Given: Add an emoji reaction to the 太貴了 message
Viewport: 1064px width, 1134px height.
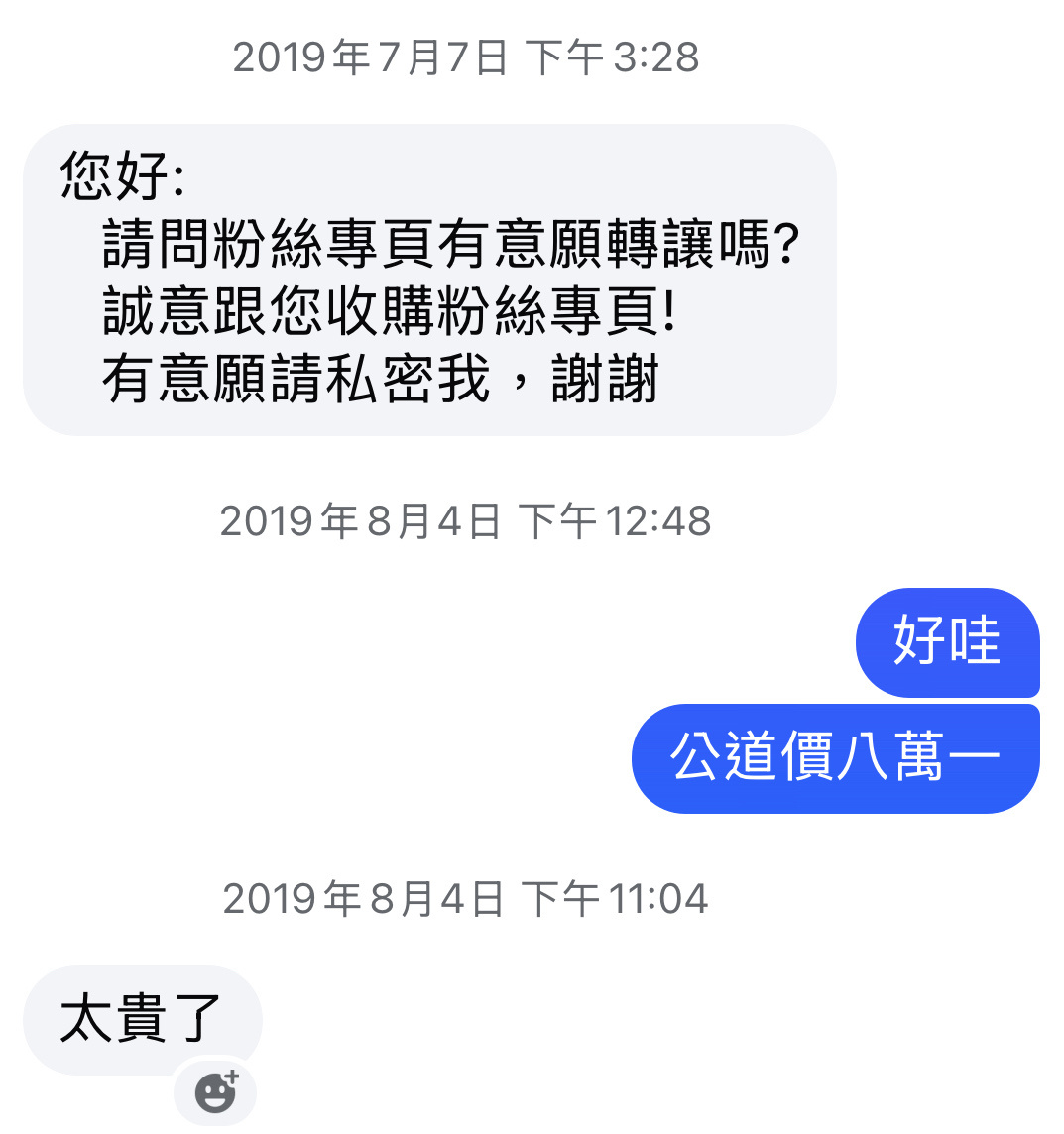Looking at the screenshot, I should click(x=215, y=1091).
